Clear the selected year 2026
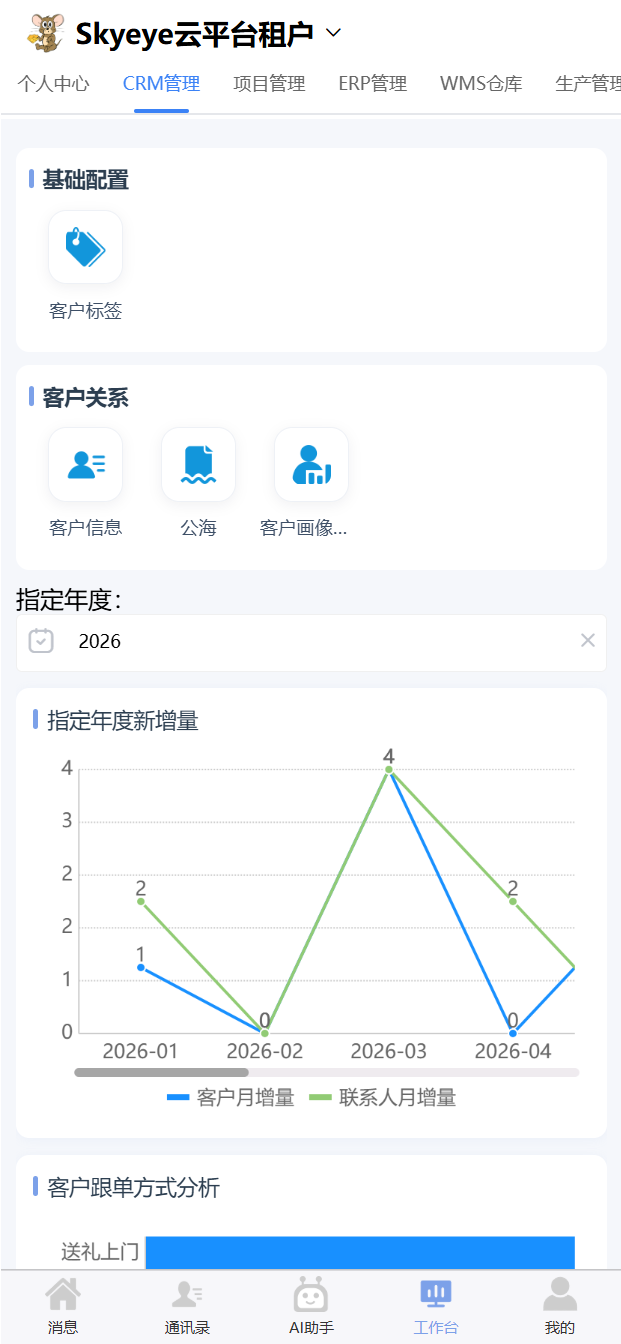Screen dimensions: 621x1344 [x=588, y=641]
